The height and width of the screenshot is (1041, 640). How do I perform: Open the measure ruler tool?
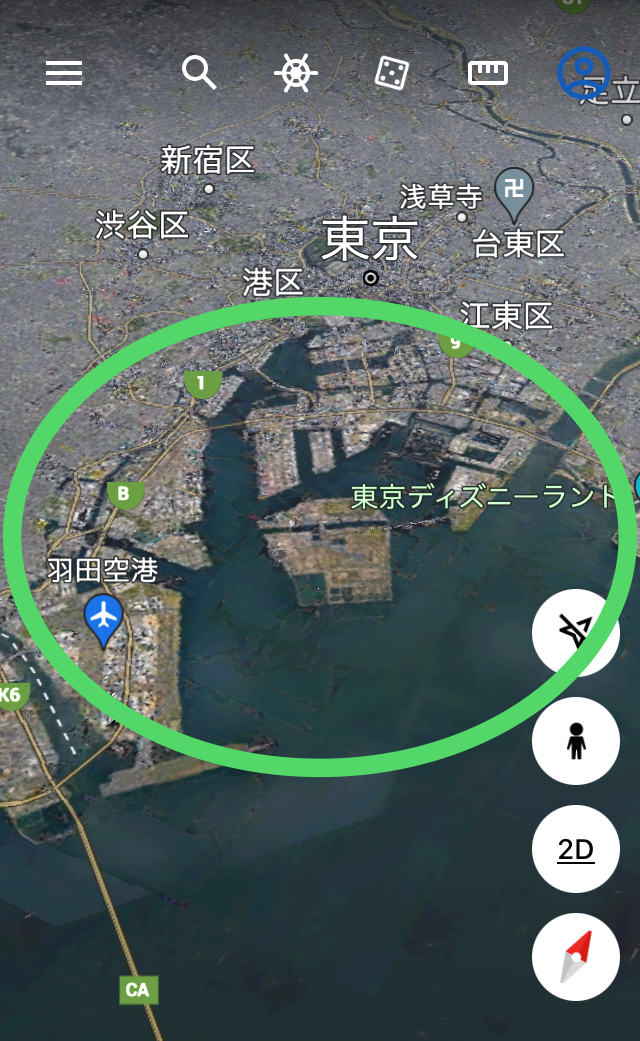point(488,72)
